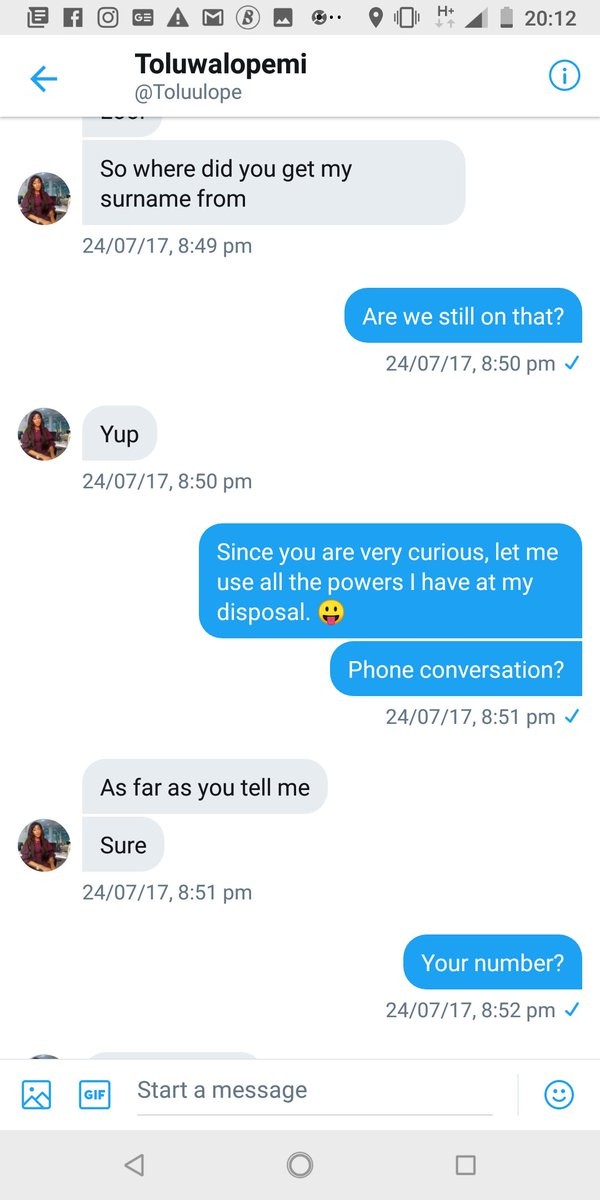This screenshot has height=1200, width=600.
Task: Open conversation info for Toluwalopemi
Action: point(564,77)
